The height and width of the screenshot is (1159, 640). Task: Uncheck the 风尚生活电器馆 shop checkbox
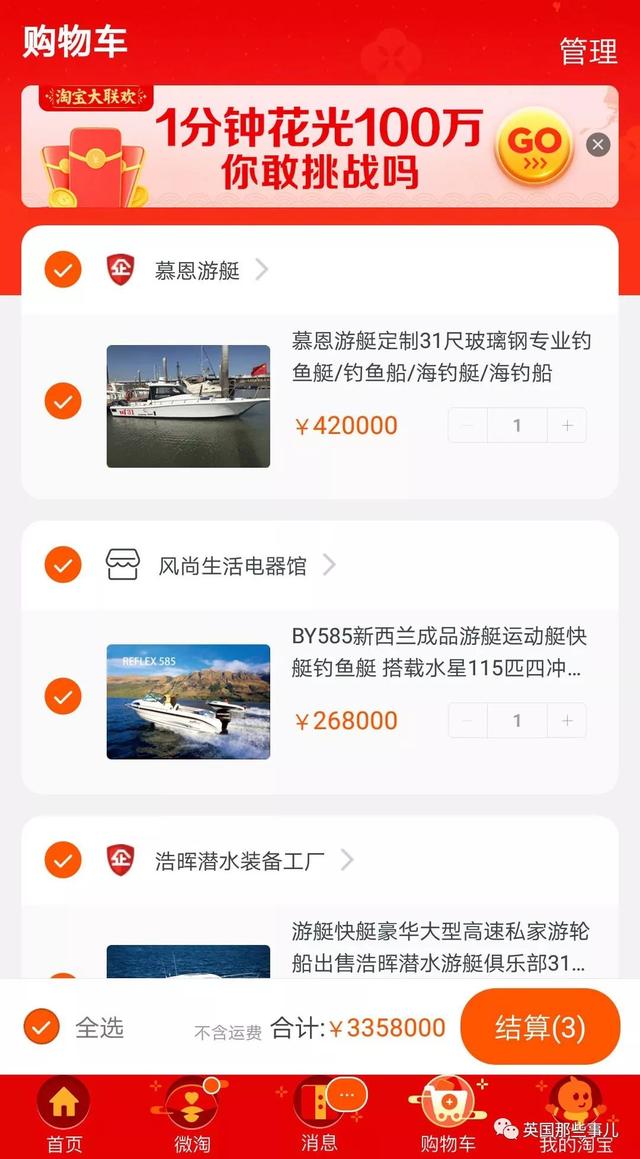[x=63, y=565]
